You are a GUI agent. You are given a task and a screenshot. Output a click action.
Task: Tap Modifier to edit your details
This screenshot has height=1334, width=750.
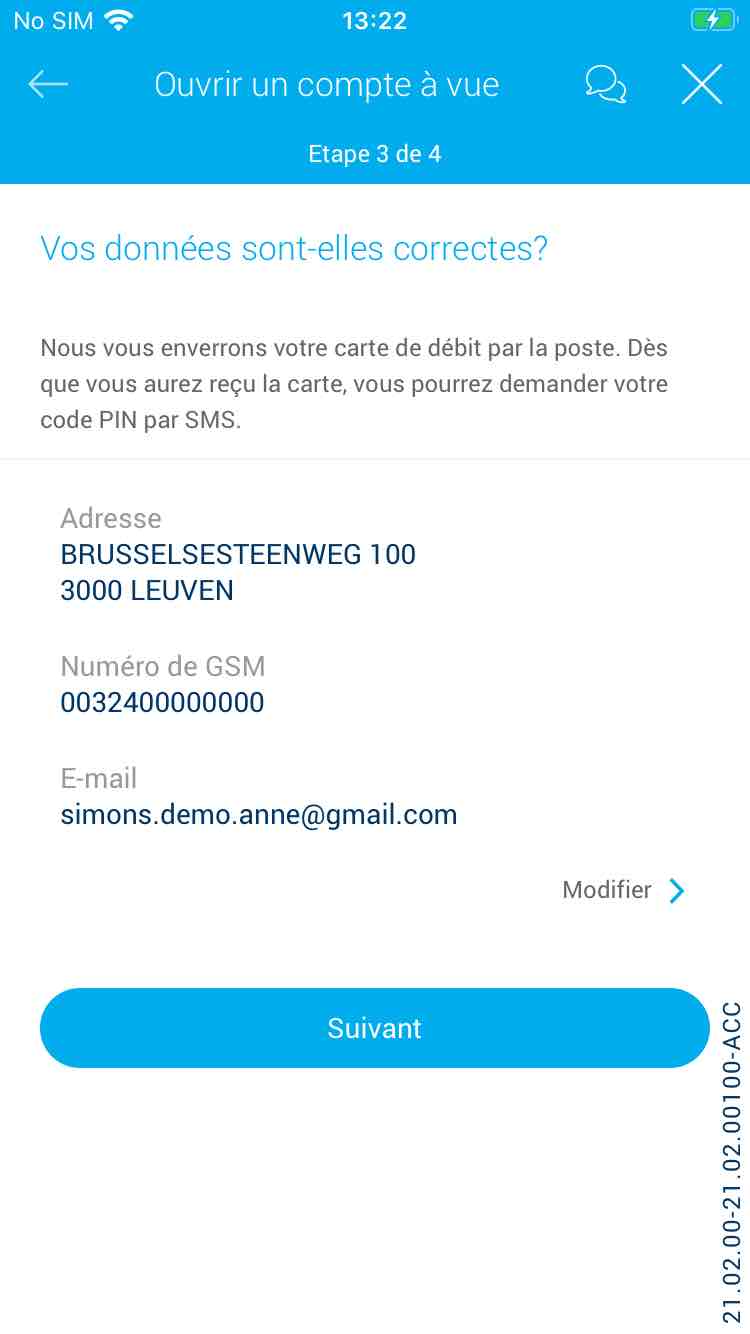click(x=624, y=890)
